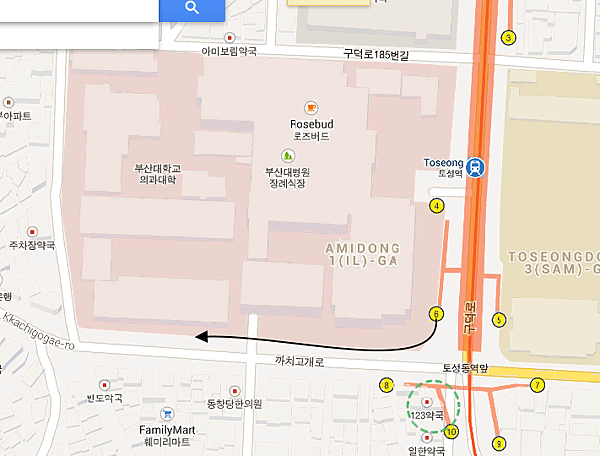Select the 123약국 pharmacy marker
The width and height of the screenshot is (600, 456).
coord(426,401)
